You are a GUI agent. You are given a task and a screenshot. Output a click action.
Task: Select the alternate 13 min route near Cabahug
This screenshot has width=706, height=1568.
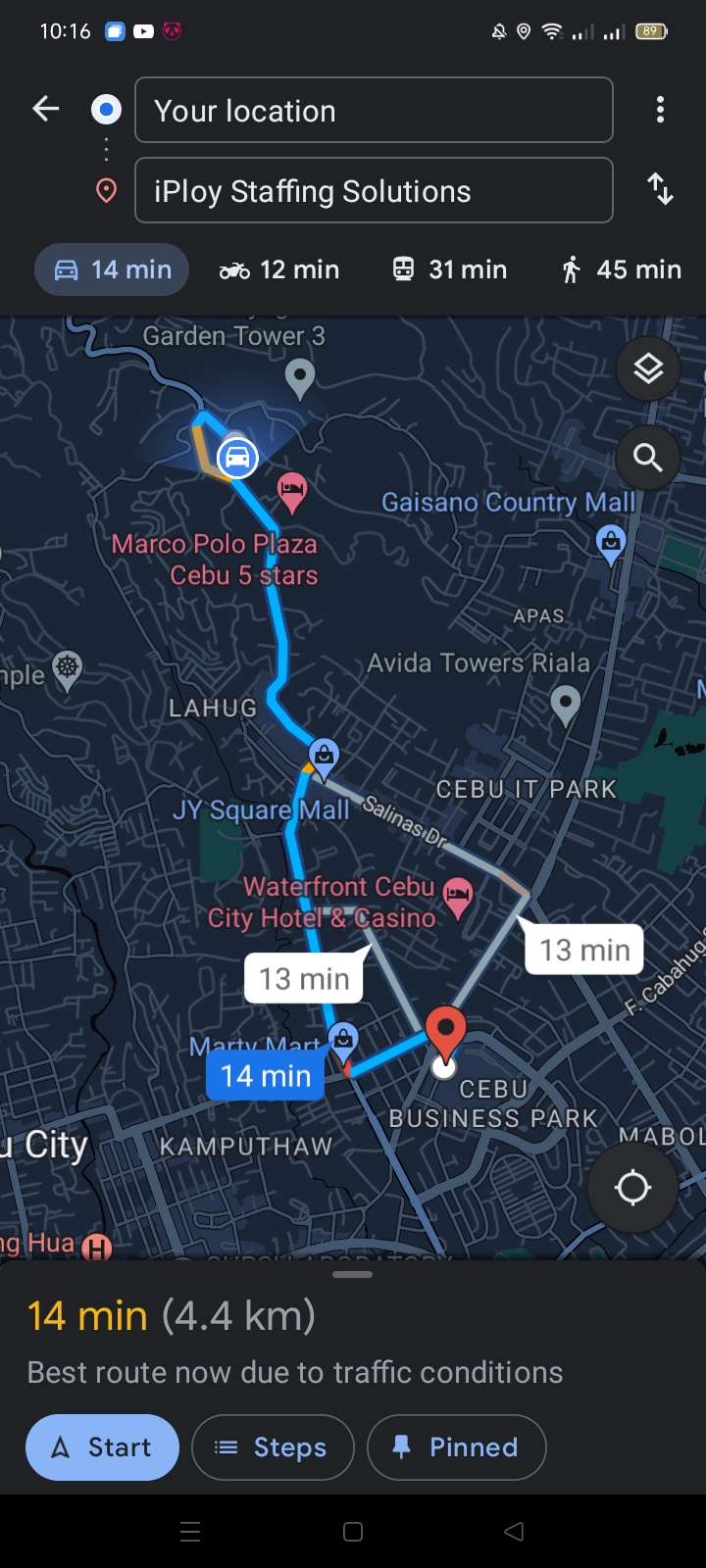(584, 950)
